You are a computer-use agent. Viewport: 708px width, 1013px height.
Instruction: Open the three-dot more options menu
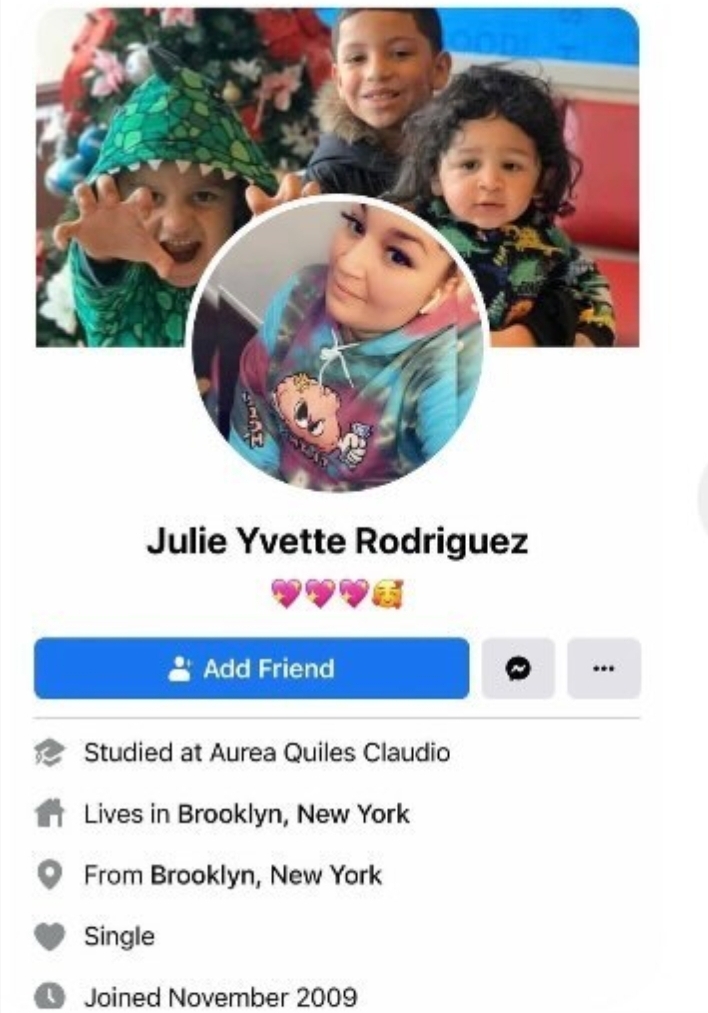click(x=603, y=668)
